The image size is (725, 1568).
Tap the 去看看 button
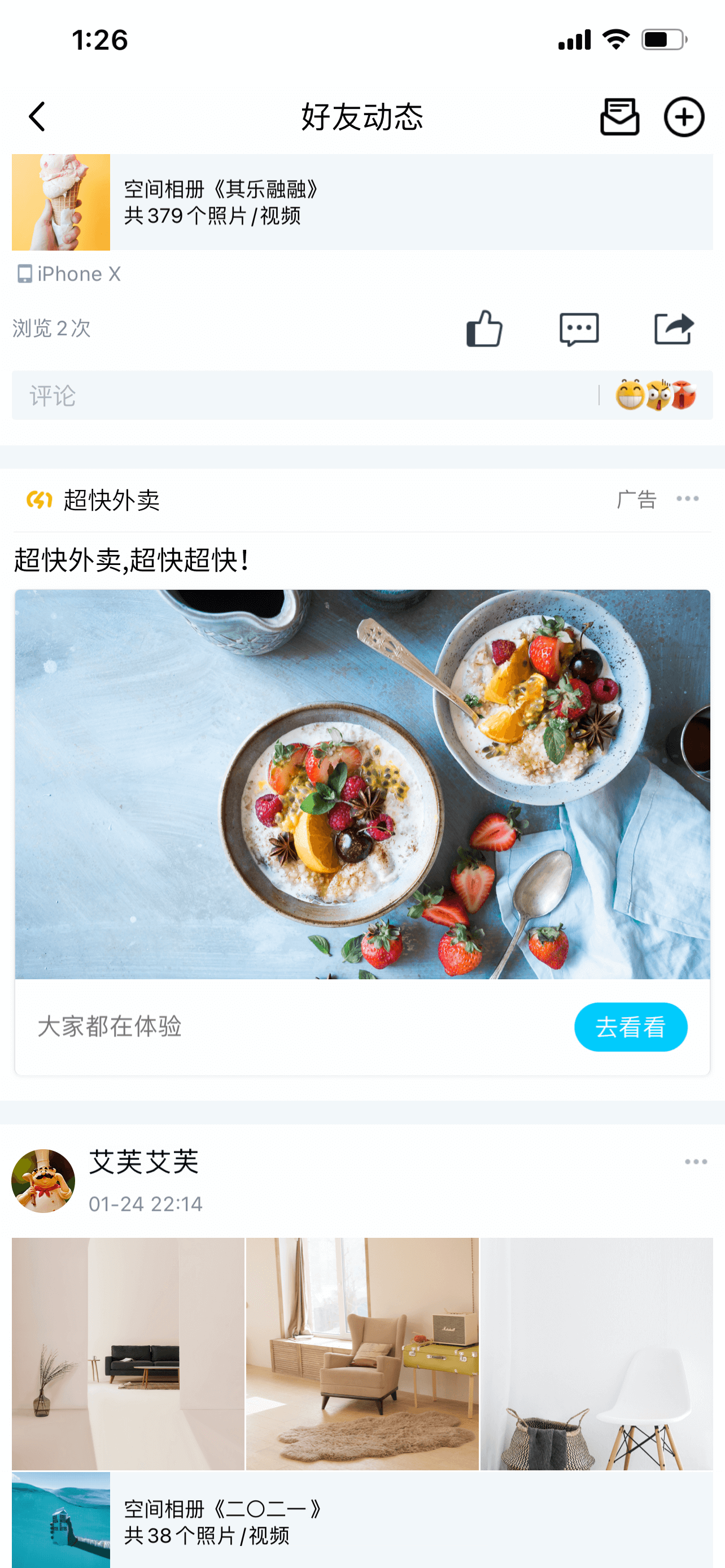pos(630,1027)
